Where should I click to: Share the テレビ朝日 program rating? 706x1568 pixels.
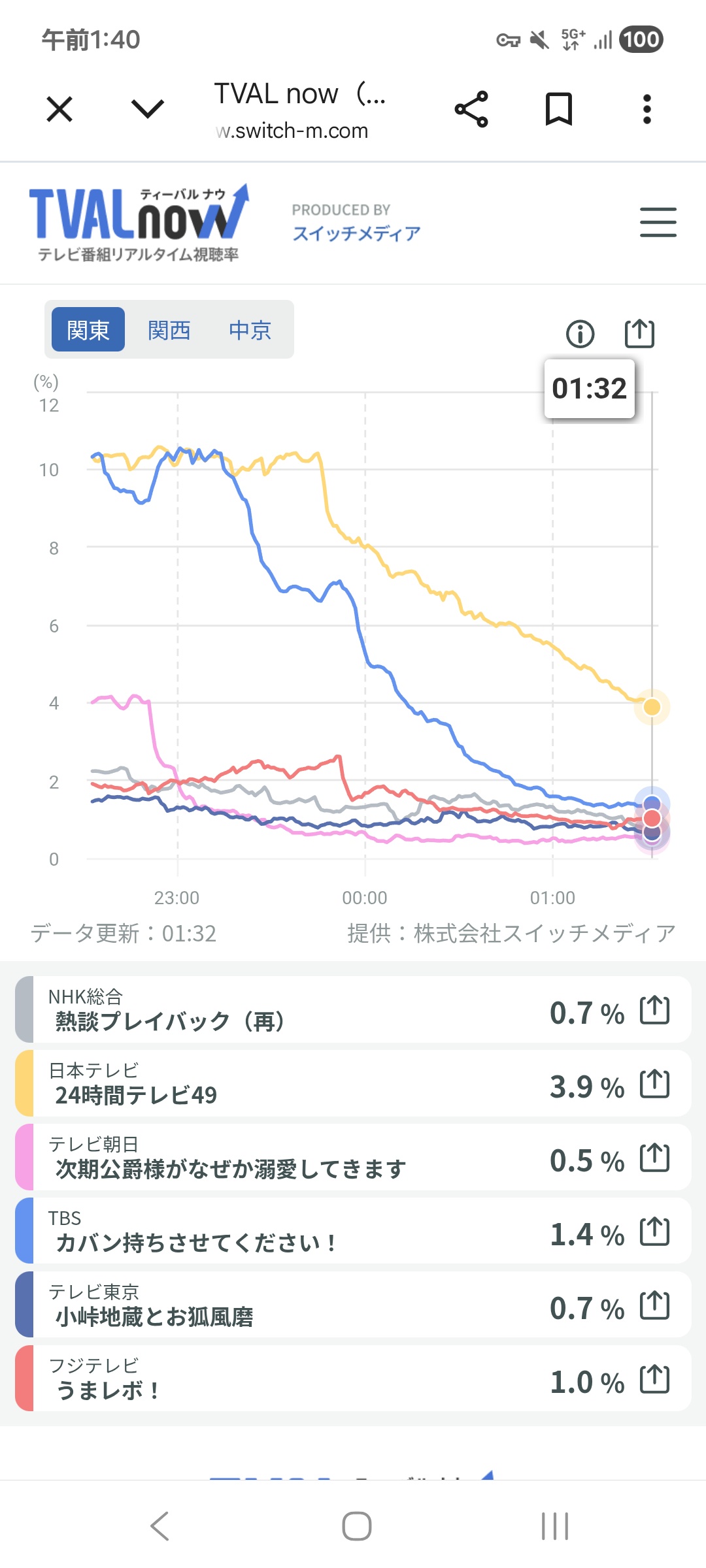(654, 1157)
